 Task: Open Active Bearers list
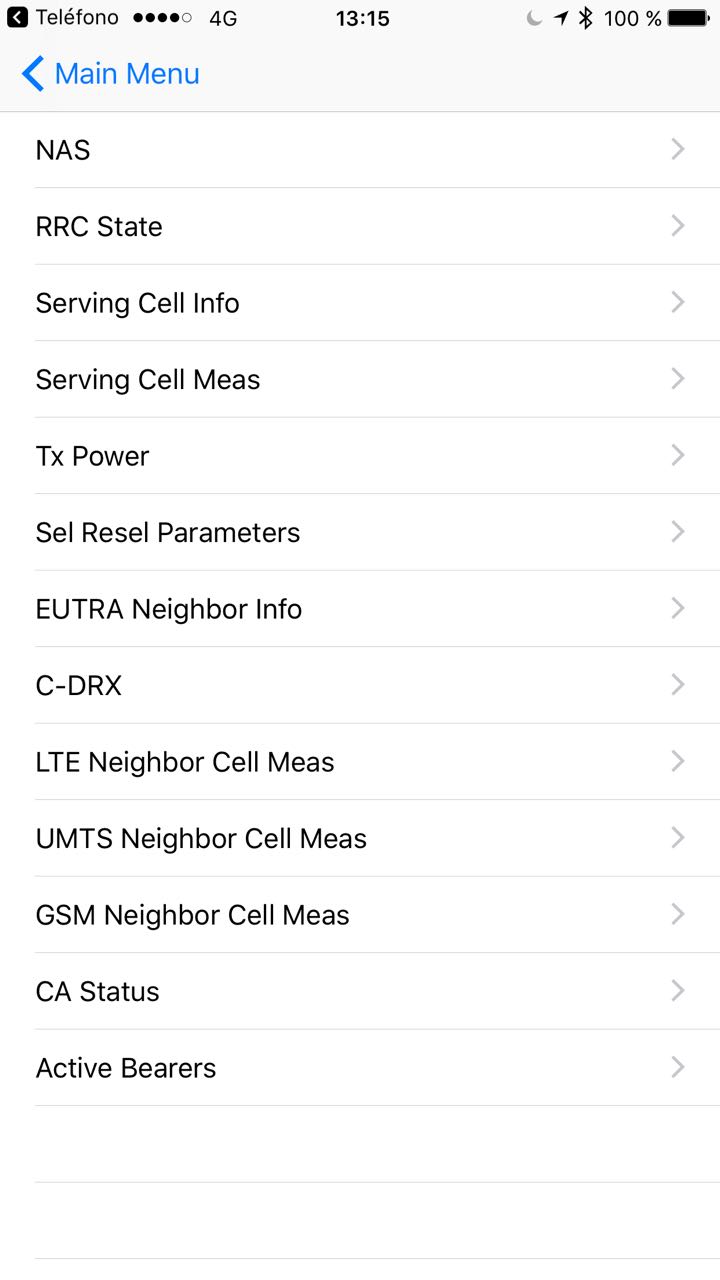360,1068
